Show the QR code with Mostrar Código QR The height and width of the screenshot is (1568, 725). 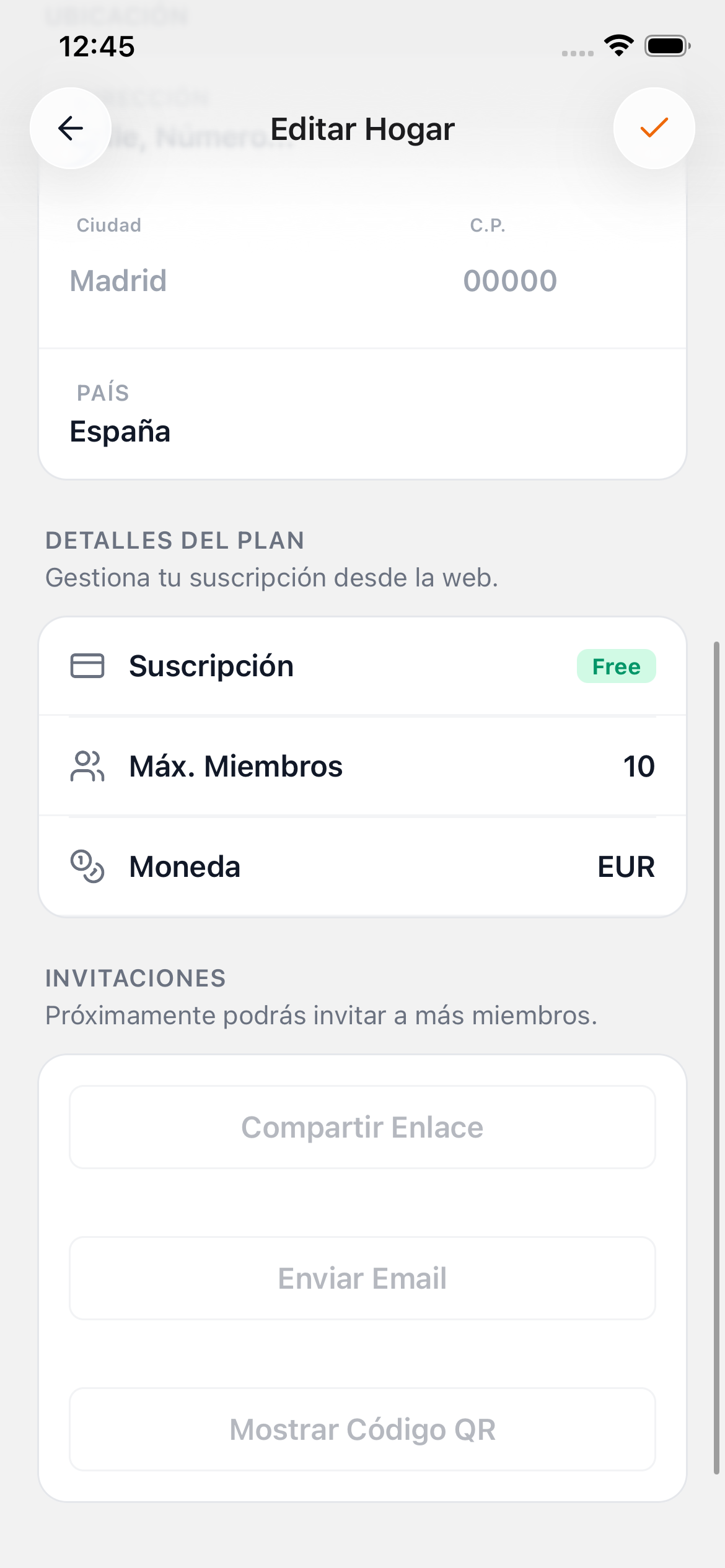point(362,1429)
